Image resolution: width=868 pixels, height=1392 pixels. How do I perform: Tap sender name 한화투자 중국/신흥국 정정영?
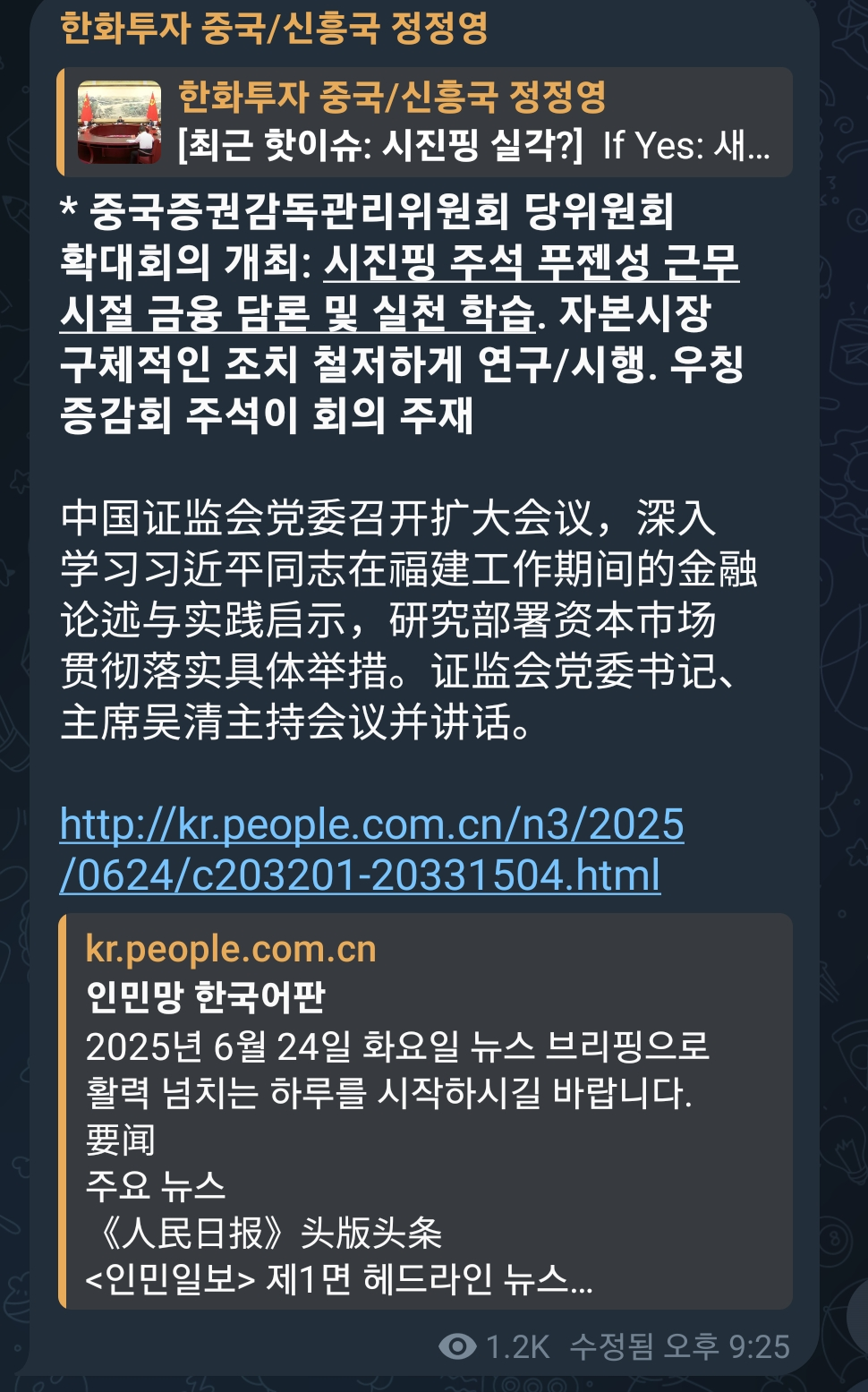coord(274,27)
